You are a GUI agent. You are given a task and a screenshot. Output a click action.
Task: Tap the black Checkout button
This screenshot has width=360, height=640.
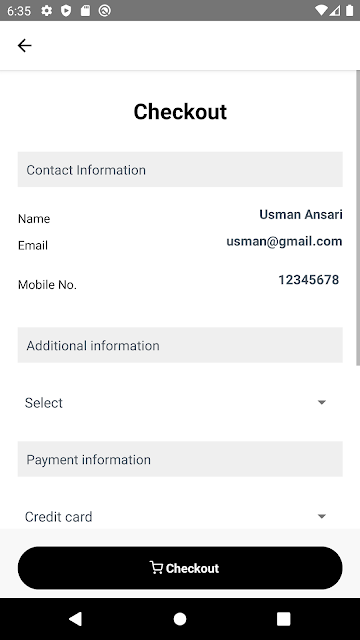(x=180, y=568)
